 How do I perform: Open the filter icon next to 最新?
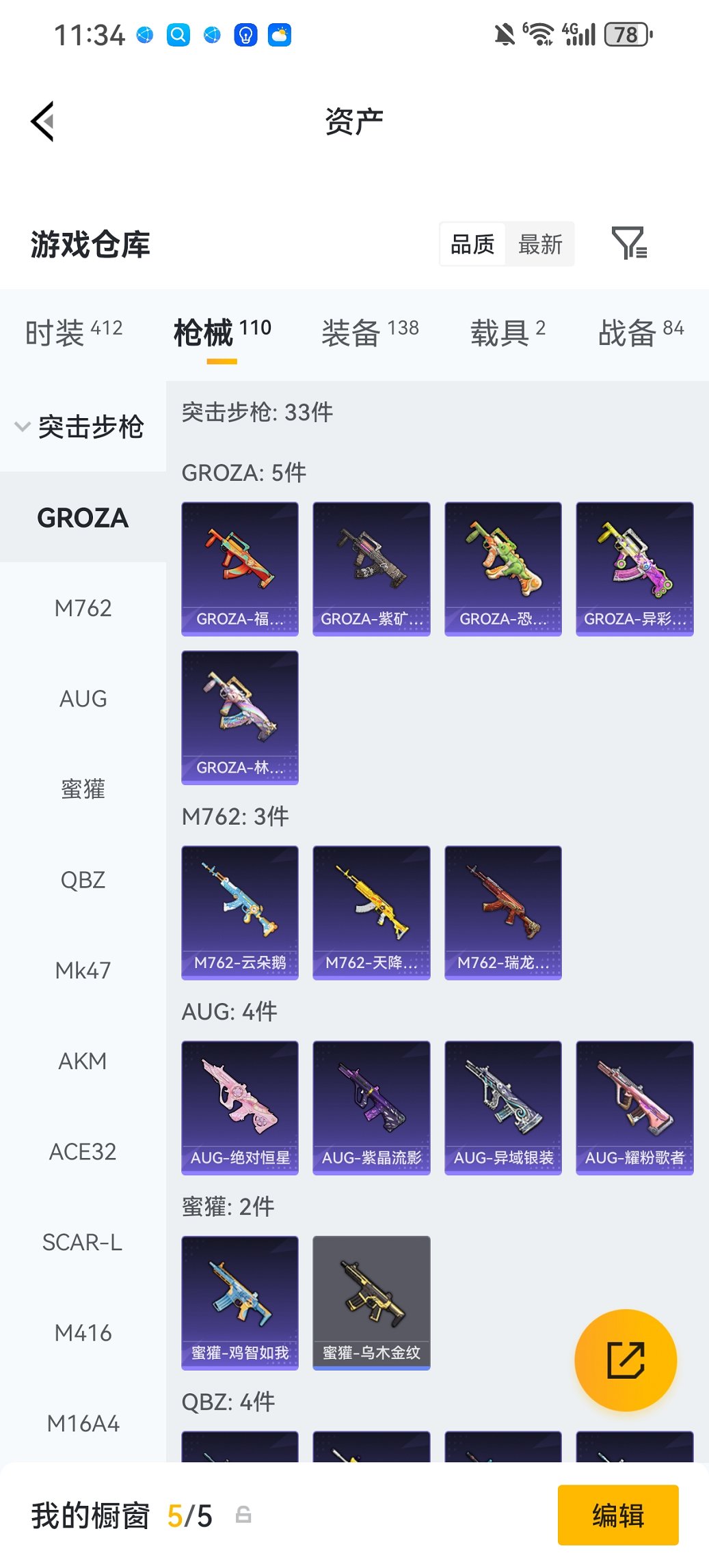click(629, 243)
